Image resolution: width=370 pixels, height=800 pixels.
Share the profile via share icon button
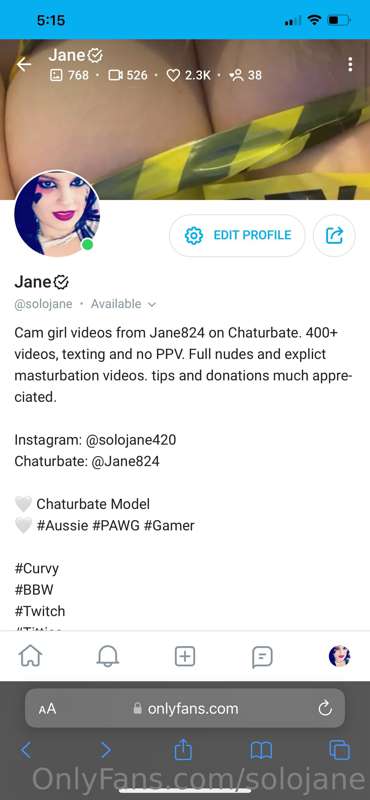tap(334, 235)
